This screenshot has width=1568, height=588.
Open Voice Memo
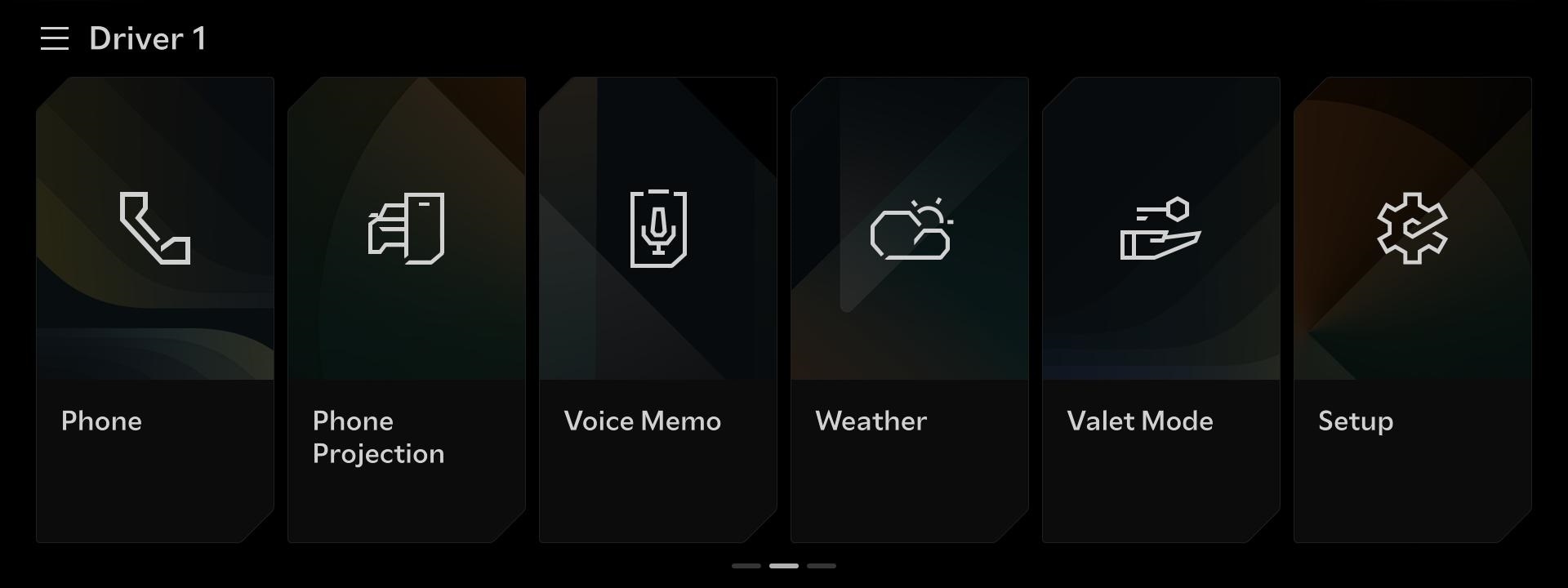tap(658, 310)
